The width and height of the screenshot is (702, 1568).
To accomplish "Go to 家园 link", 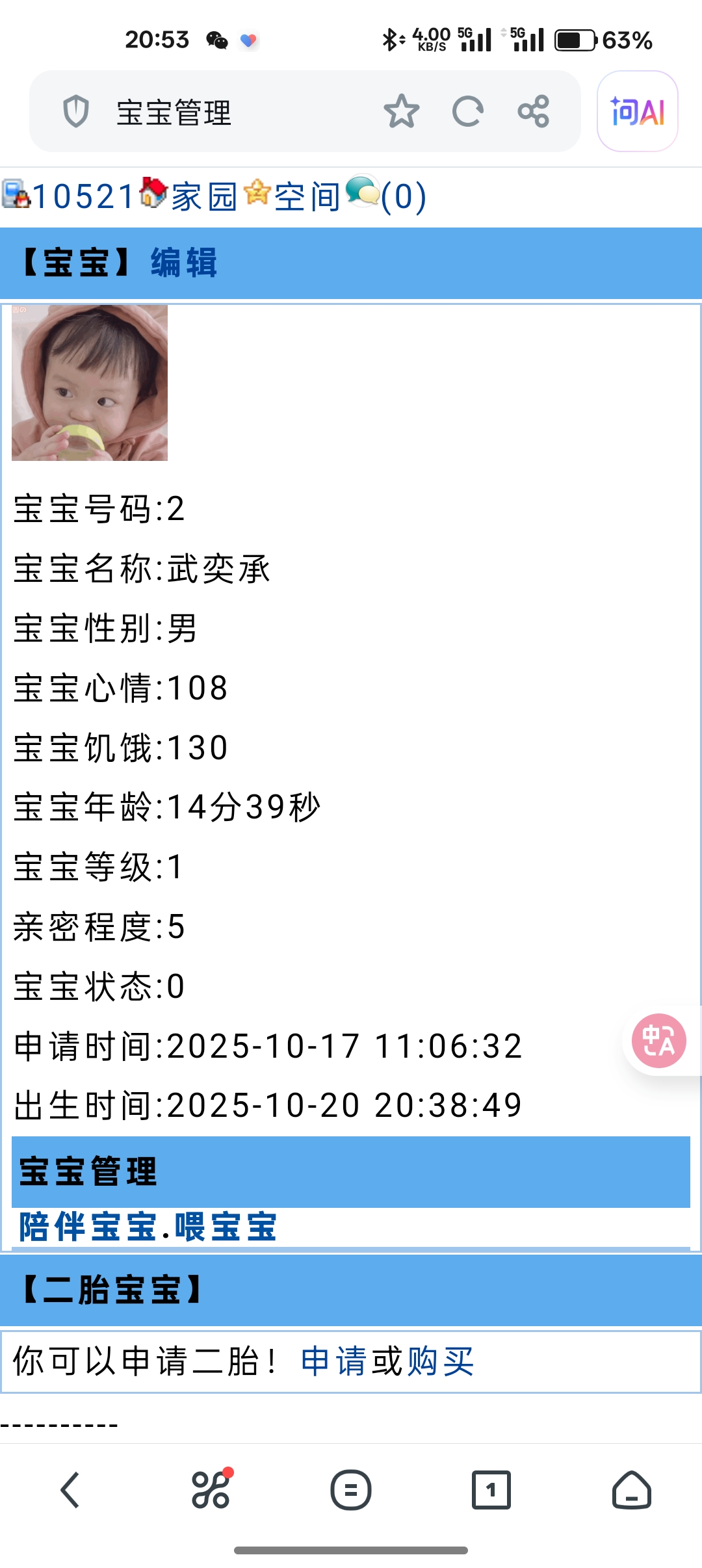I will click(204, 196).
